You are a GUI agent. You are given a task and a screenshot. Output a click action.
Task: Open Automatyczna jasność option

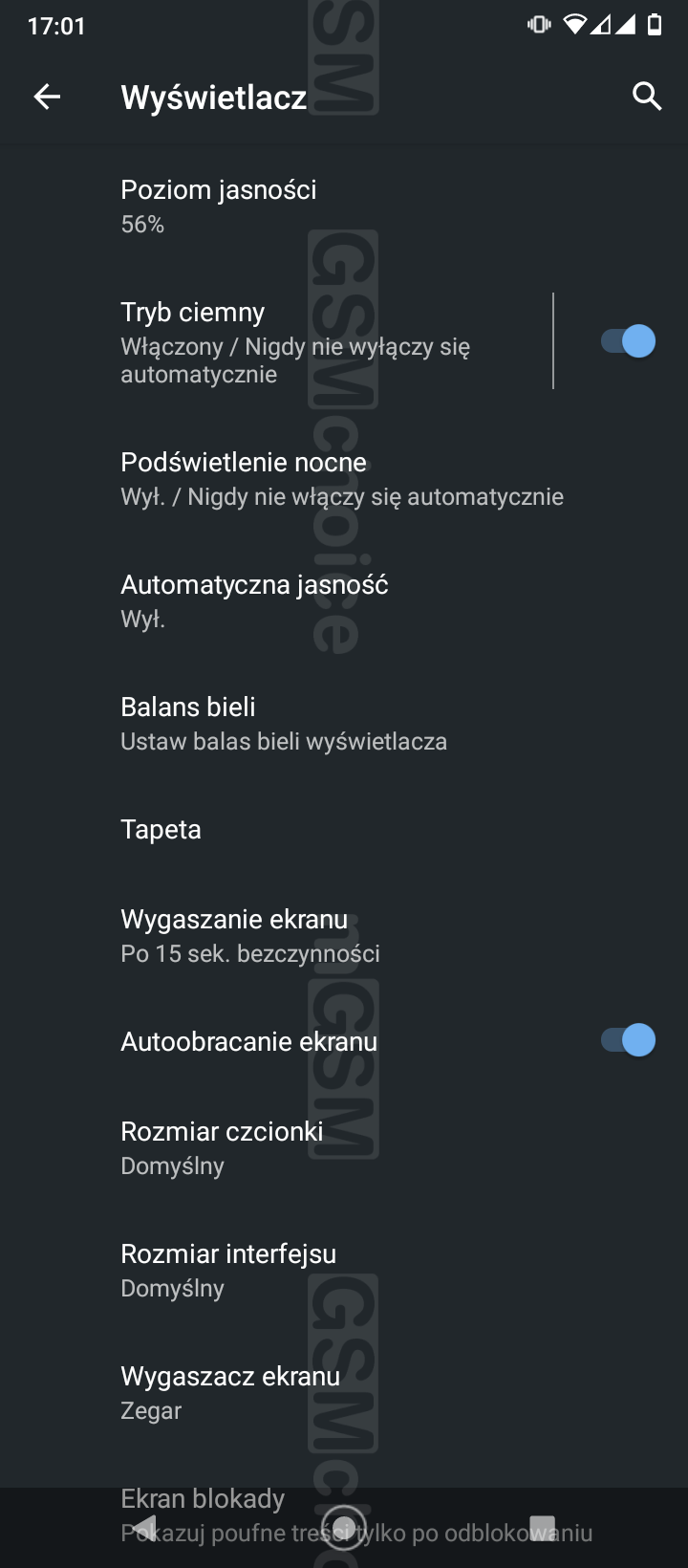tap(254, 600)
